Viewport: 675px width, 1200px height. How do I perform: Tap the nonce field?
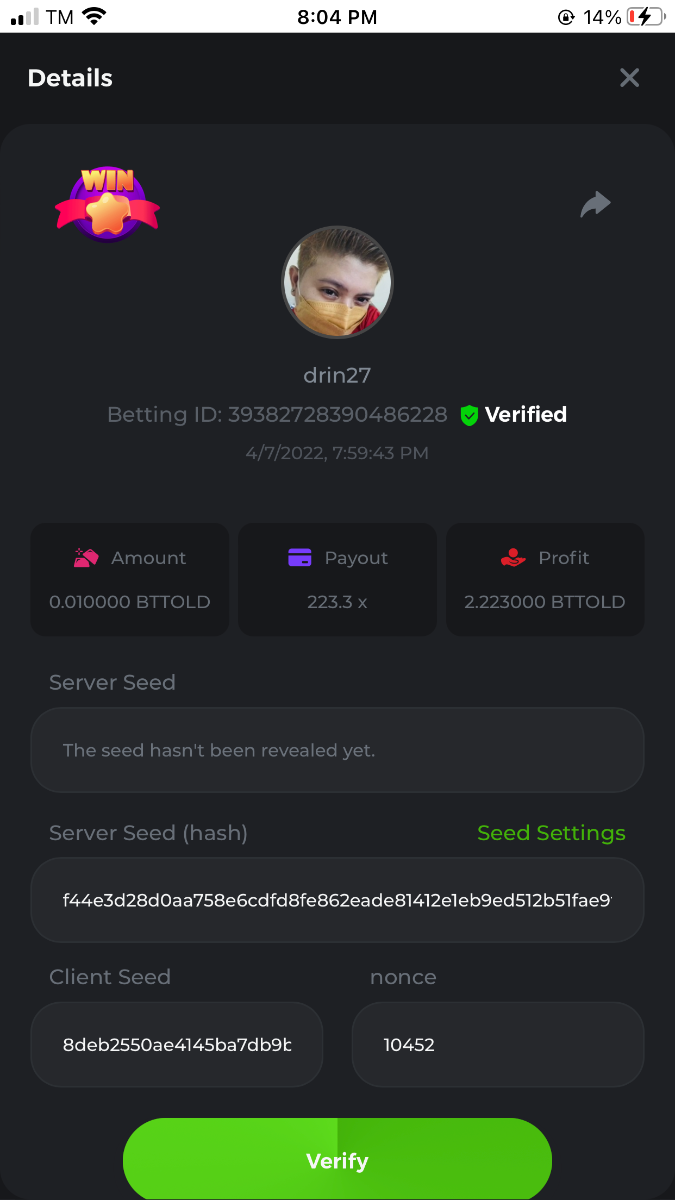[x=498, y=1045]
